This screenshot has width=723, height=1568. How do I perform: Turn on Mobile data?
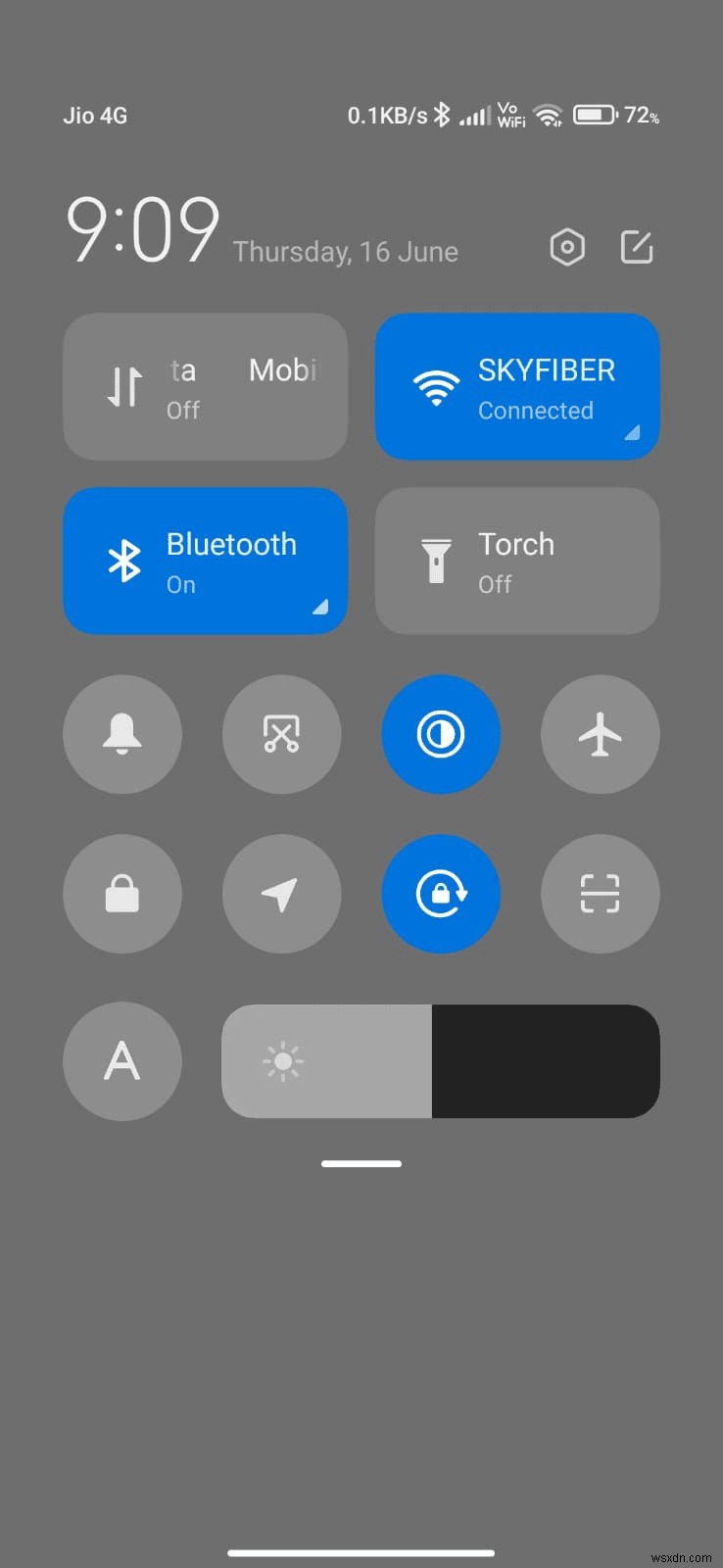pos(205,386)
